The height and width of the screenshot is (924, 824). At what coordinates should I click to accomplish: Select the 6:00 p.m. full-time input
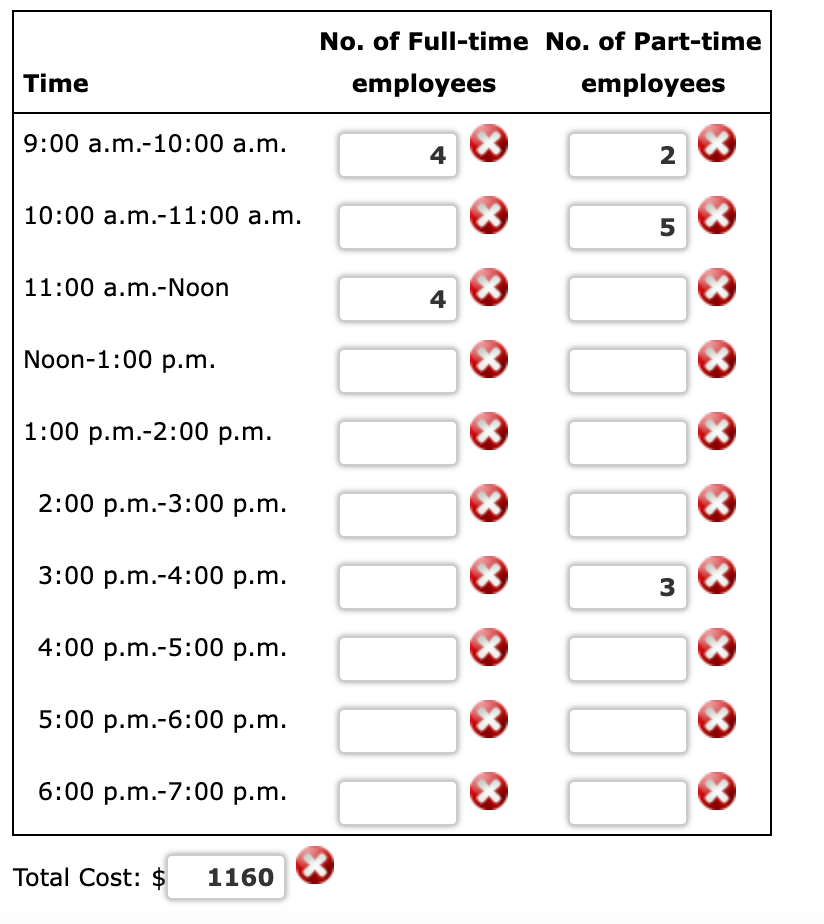pyautogui.click(x=397, y=801)
